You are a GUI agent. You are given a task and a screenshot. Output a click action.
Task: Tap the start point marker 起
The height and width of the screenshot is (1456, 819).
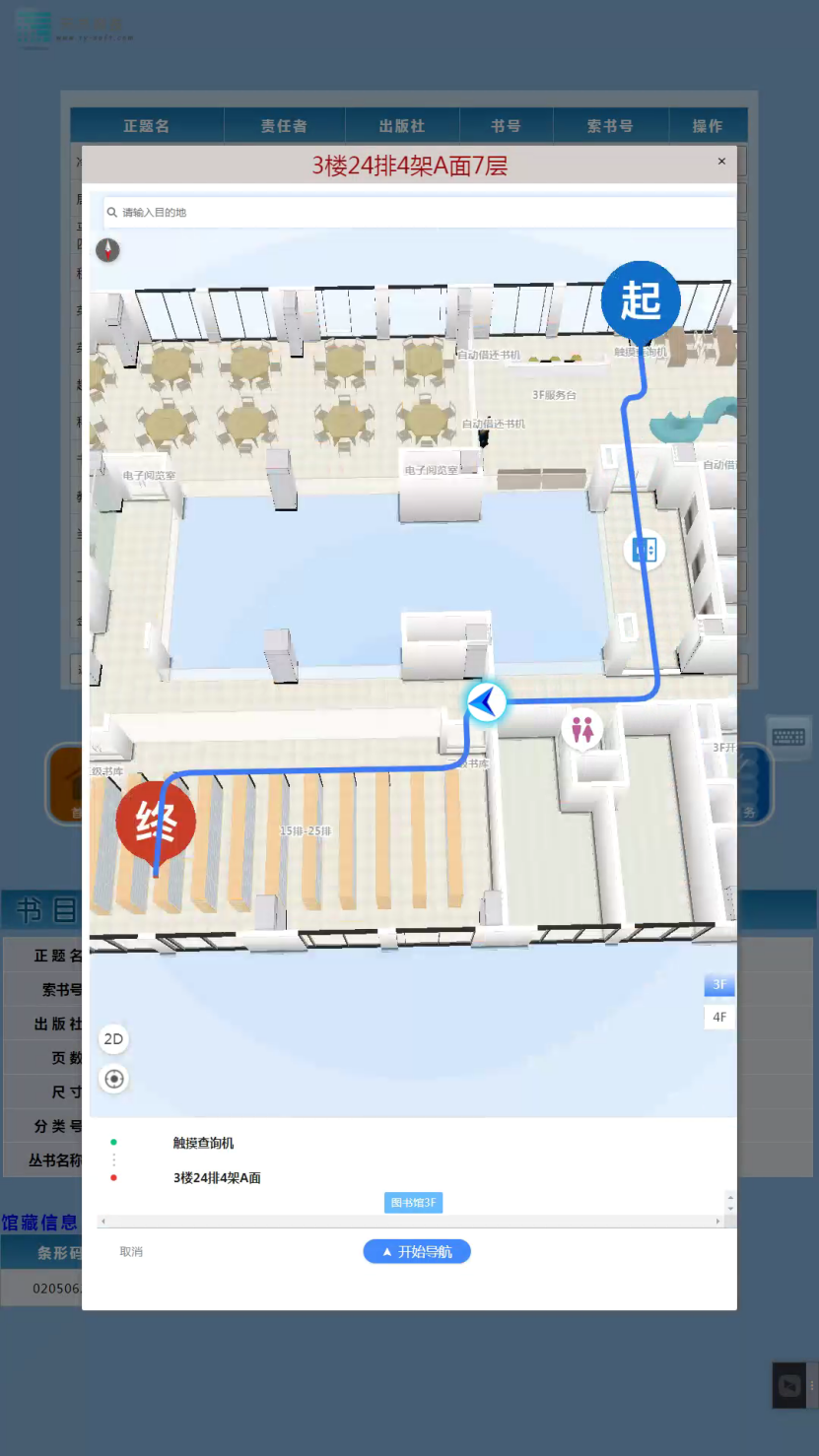(x=641, y=300)
